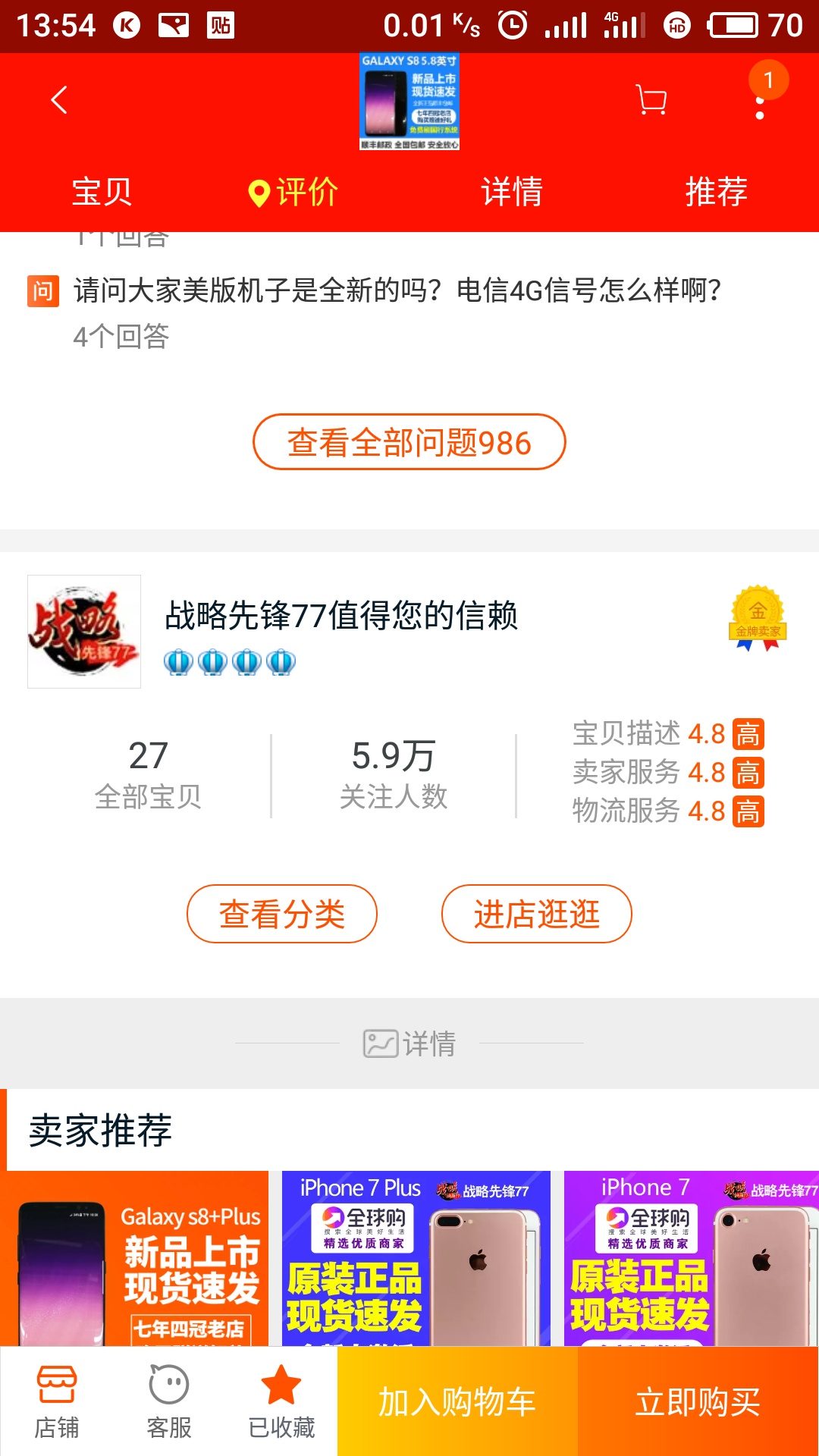This screenshot has width=819, height=1456.
Task: Toggle the 已收藏 favorite star
Action: pyautogui.click(x=281, y=1401)
